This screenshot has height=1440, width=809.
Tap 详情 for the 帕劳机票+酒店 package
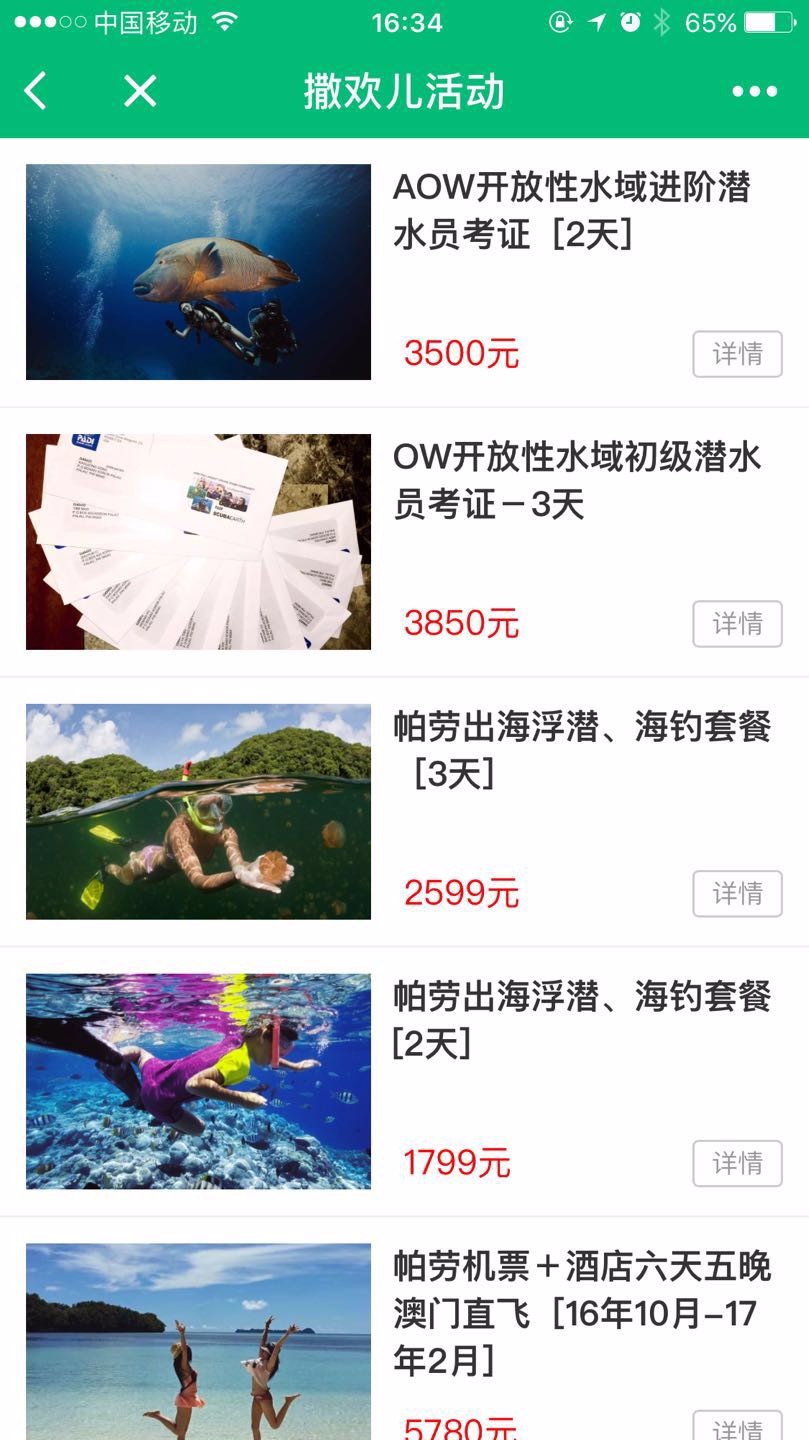tap(737, 1427)
